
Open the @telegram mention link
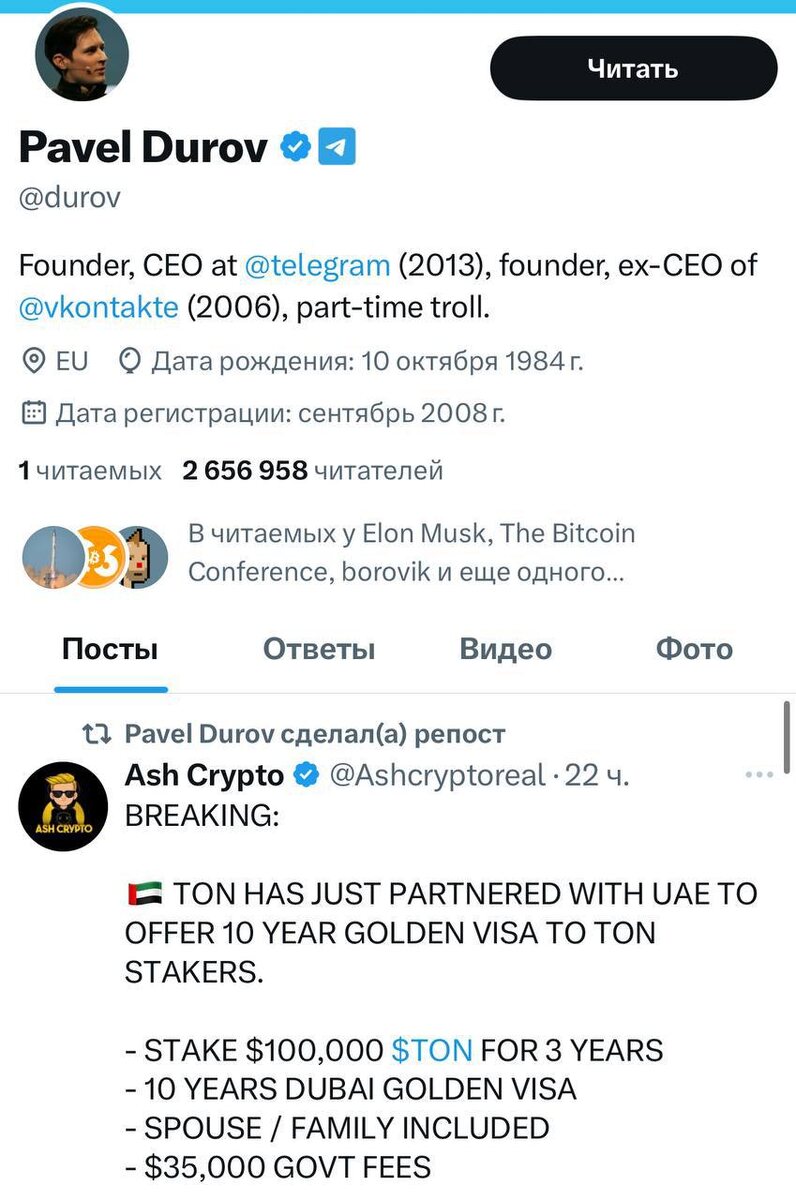pos(317,265)
